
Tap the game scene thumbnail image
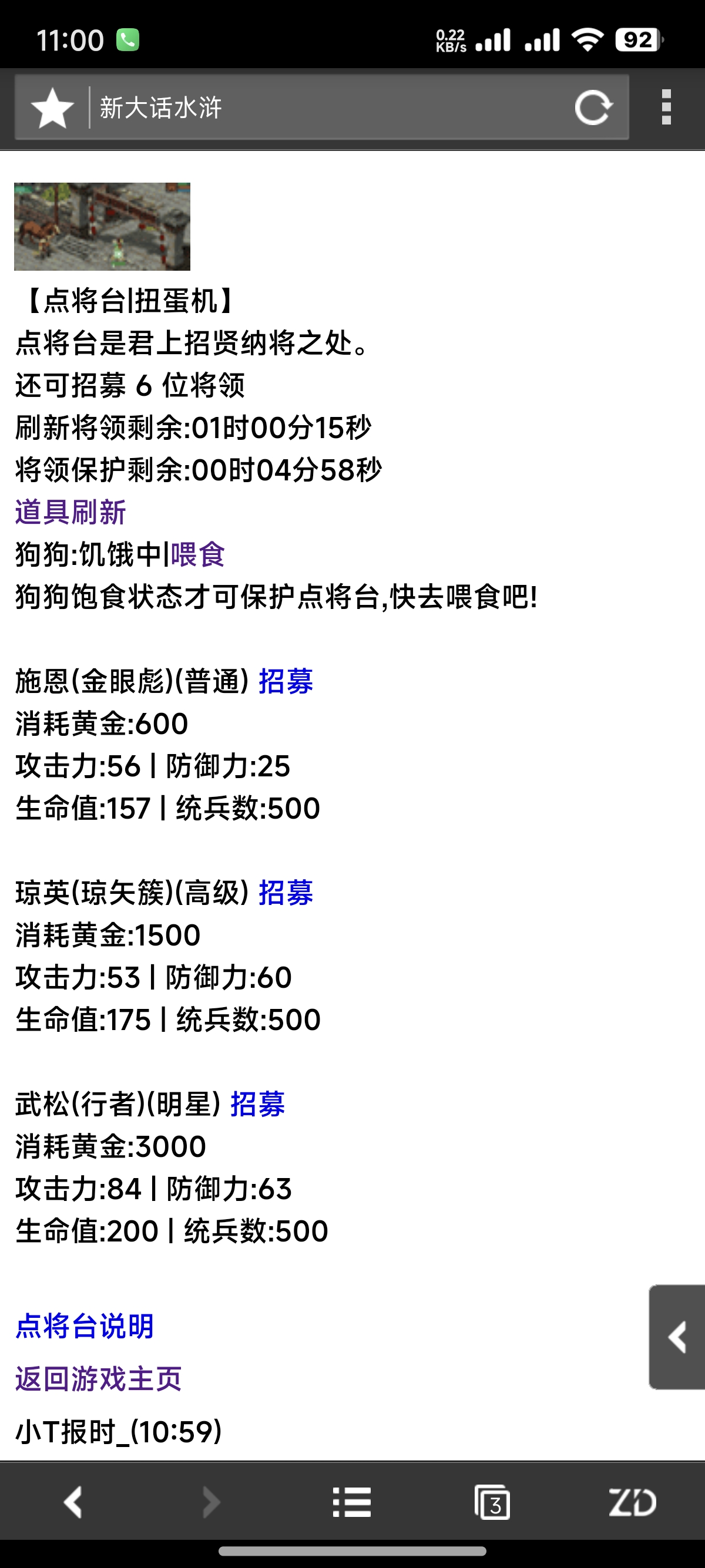pos(102,227)
